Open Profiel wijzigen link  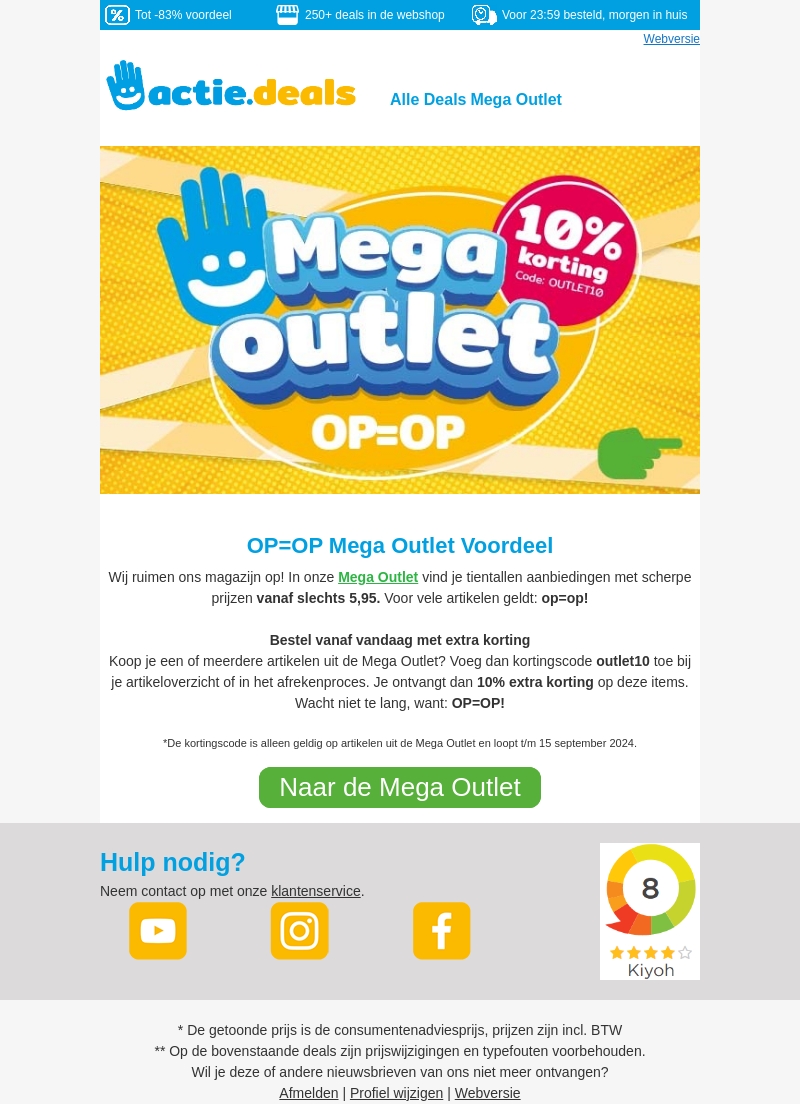[x=396, y=1093]
